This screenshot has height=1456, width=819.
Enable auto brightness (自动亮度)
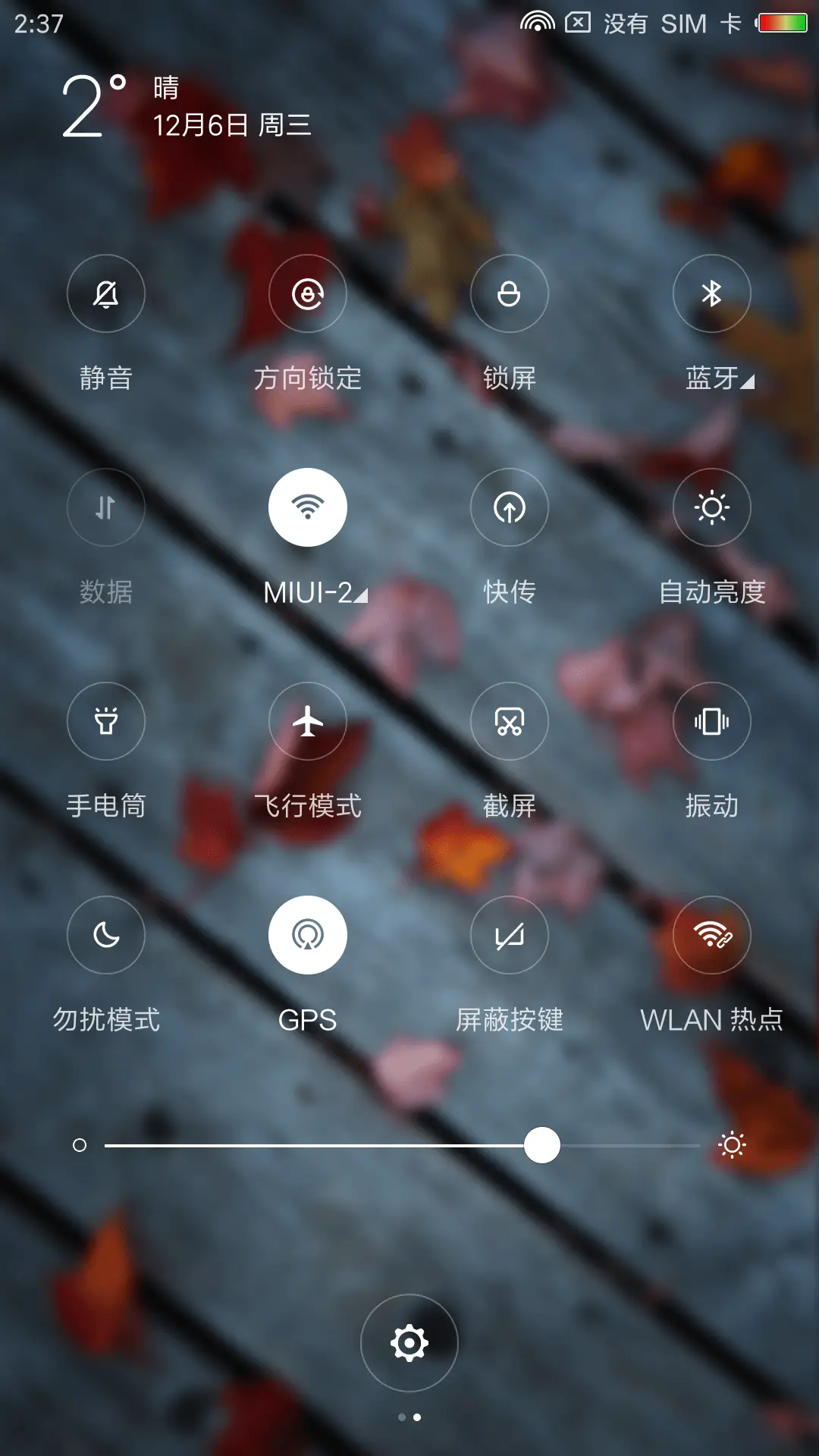(x=711, y=507)
